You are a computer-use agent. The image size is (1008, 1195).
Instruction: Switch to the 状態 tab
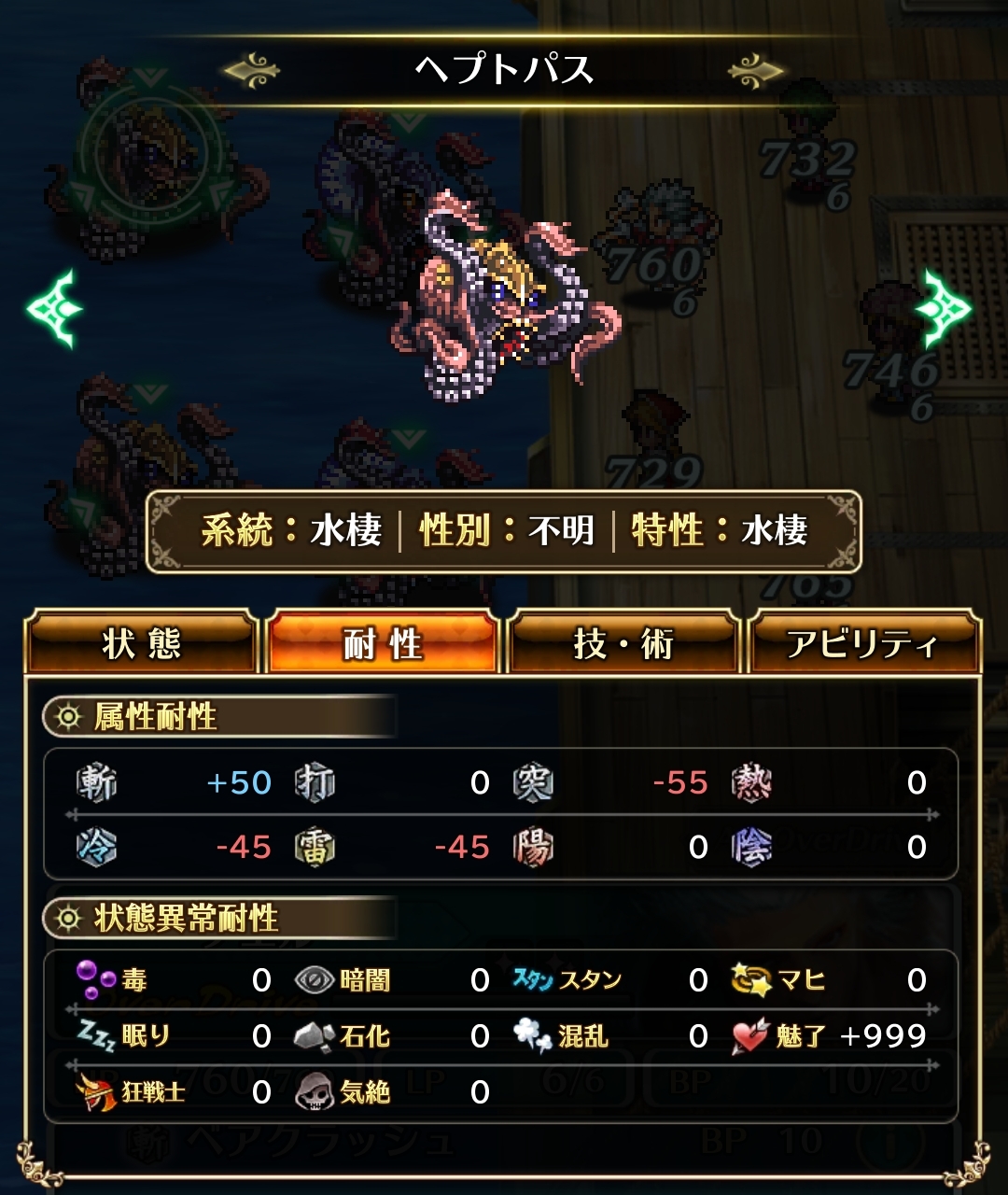tap(141, 643)
